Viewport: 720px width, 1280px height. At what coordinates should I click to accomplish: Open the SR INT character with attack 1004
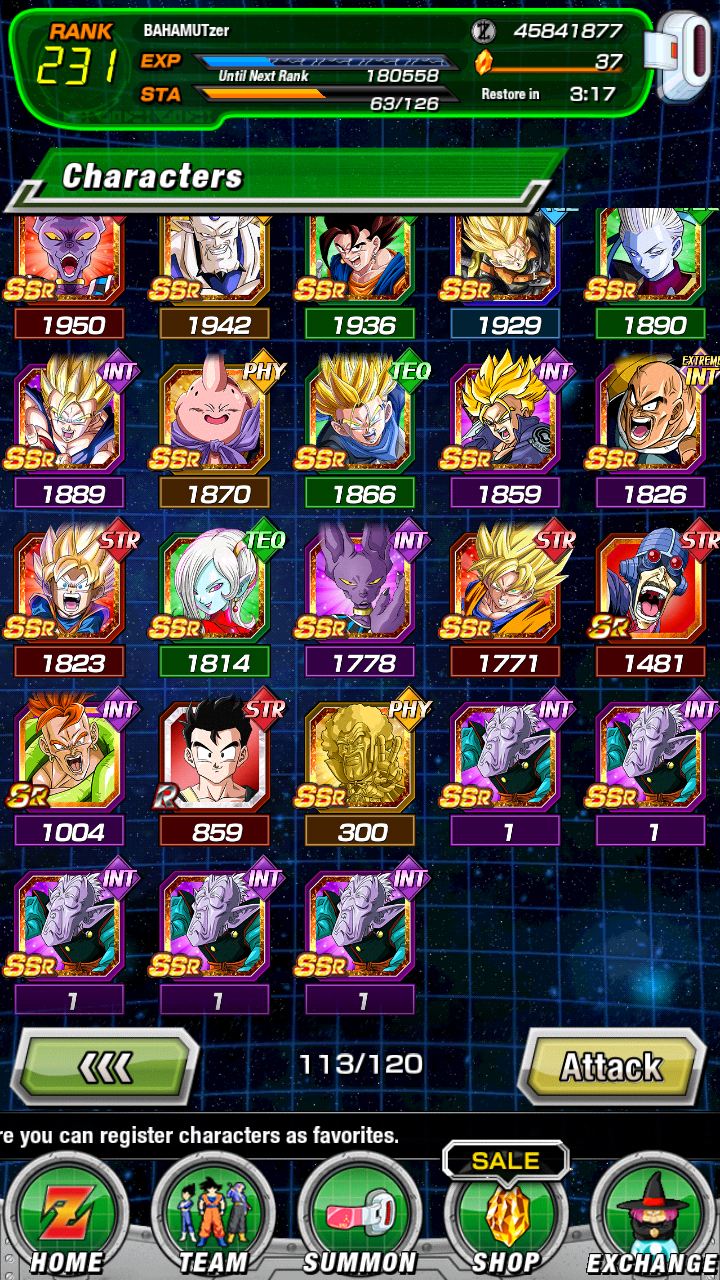pyautogui.click(x=70, y=758)
